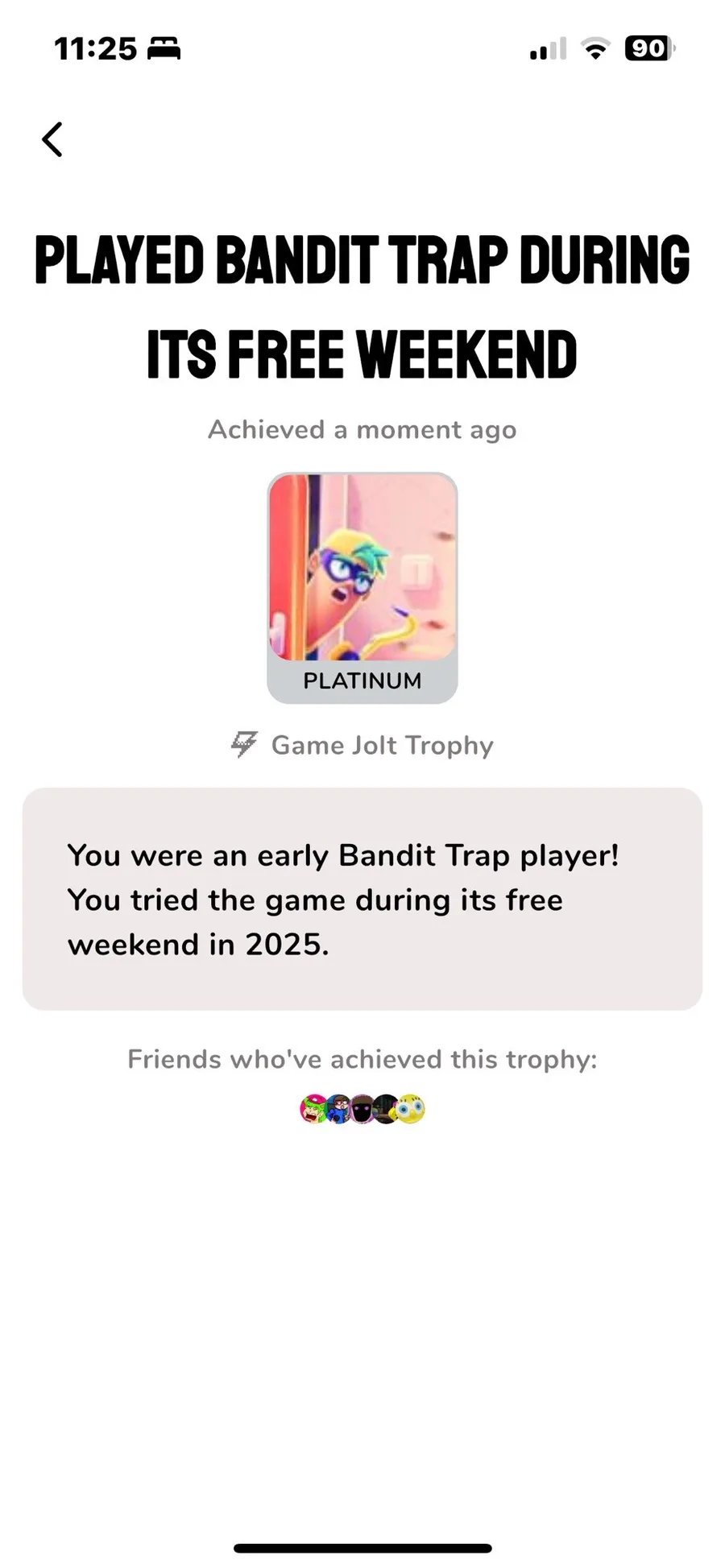The height and width of the screenshot is (1568, 725).
Task: Go back using the top-left arrow
Action: (x=52, y=139)
